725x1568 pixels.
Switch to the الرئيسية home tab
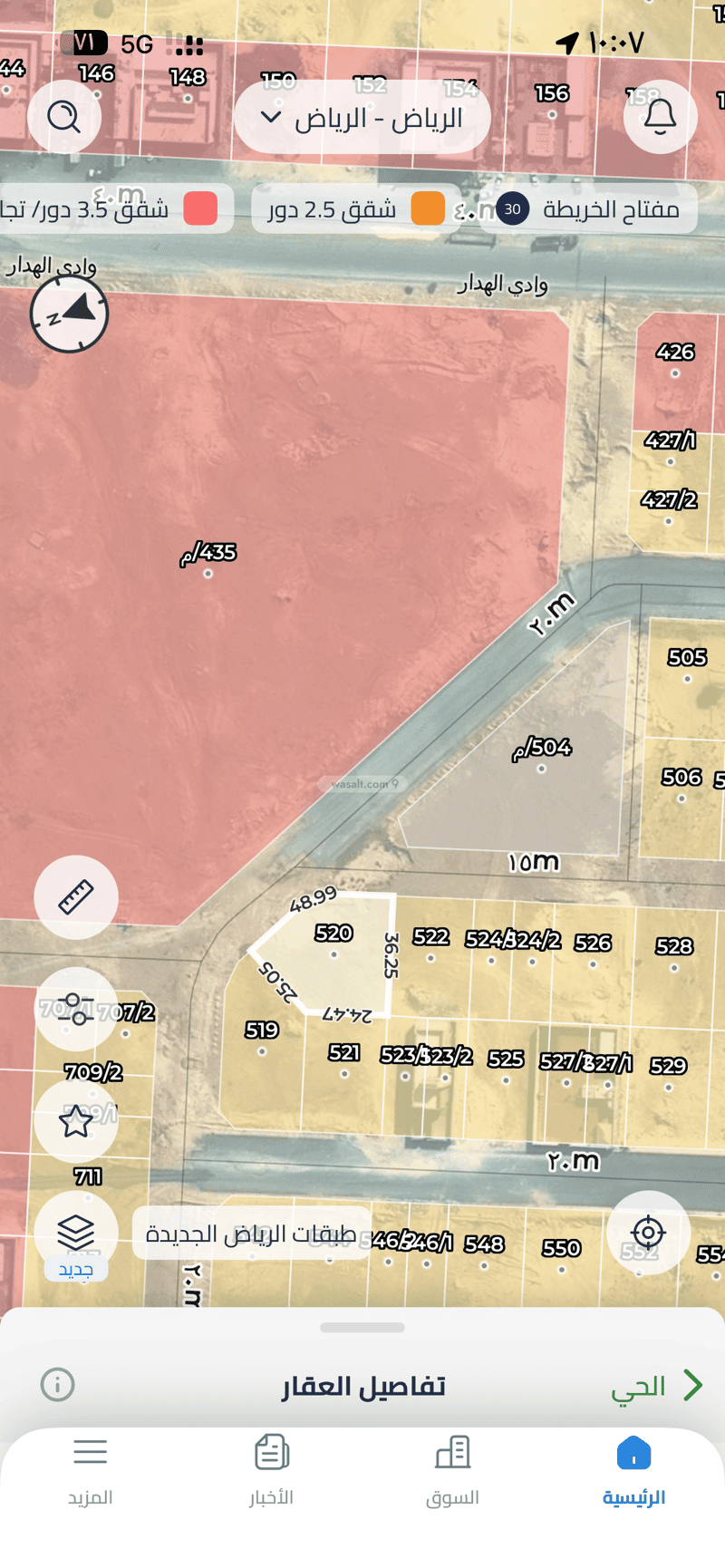click(633, 1470)
